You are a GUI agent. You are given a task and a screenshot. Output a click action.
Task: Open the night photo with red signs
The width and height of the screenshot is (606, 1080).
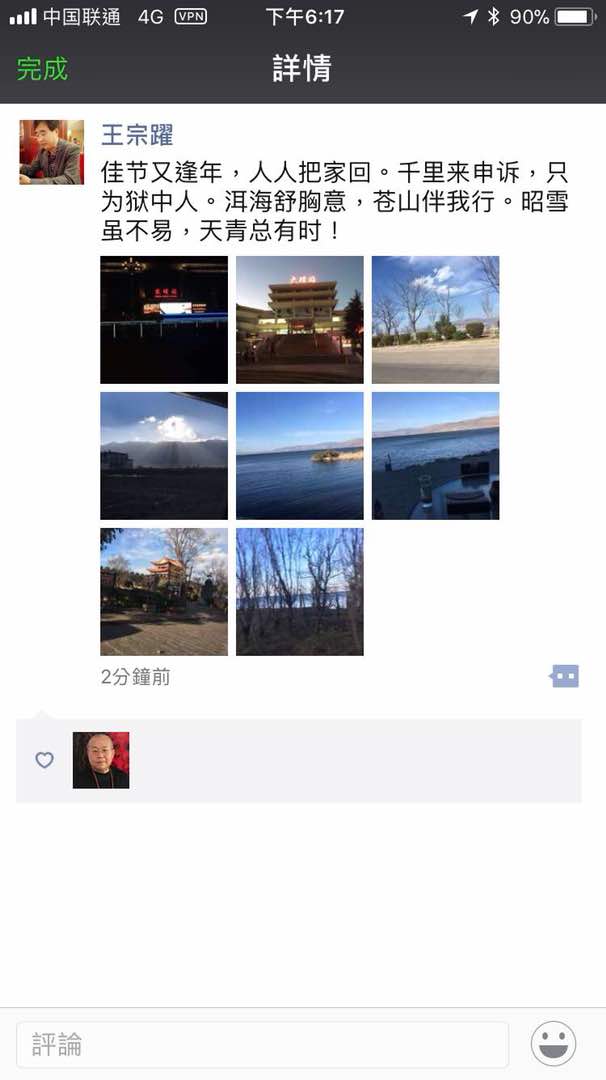click(x=164, y=320)
